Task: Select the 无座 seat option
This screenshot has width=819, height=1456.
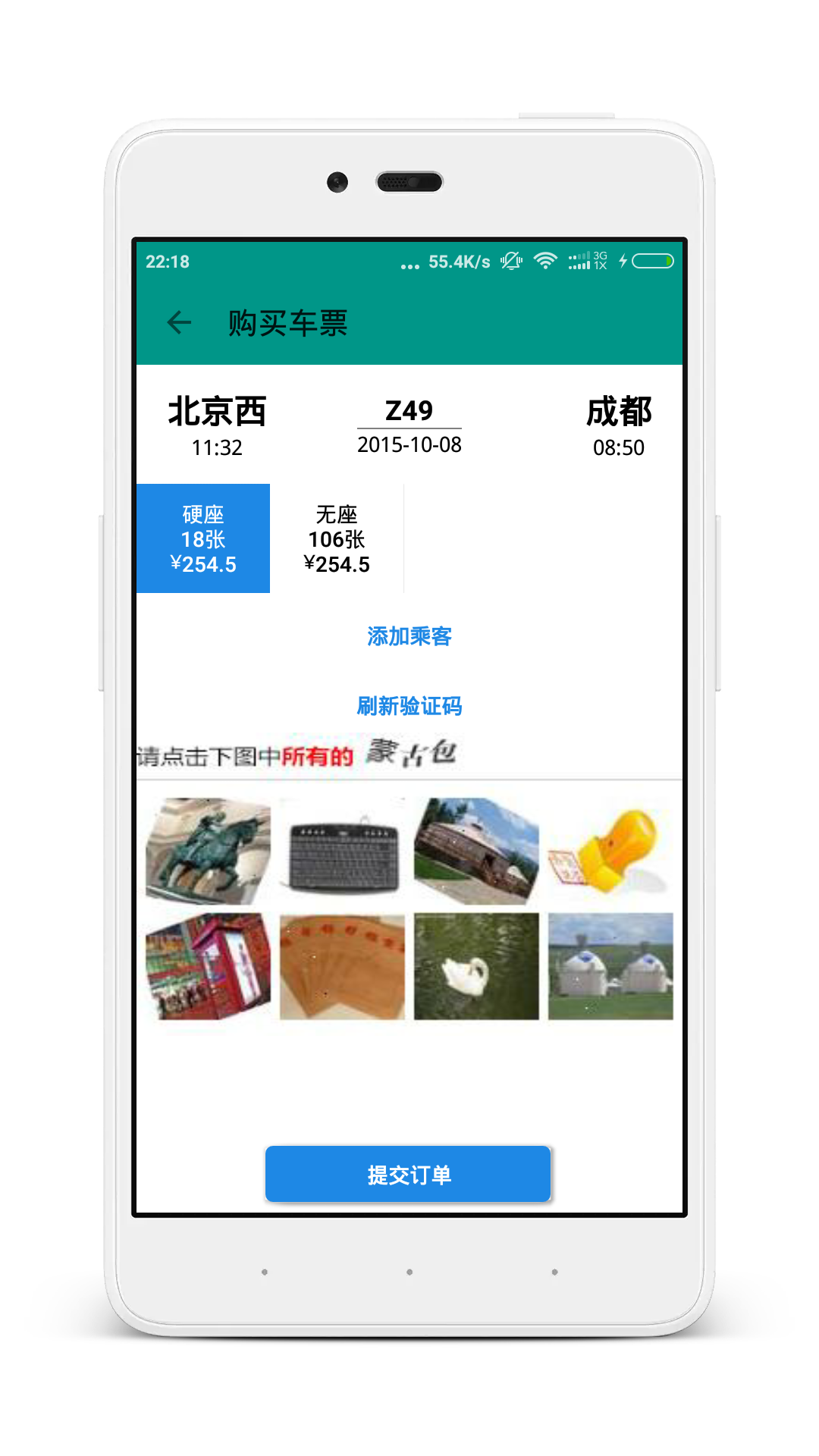Action: pos(337,538)
